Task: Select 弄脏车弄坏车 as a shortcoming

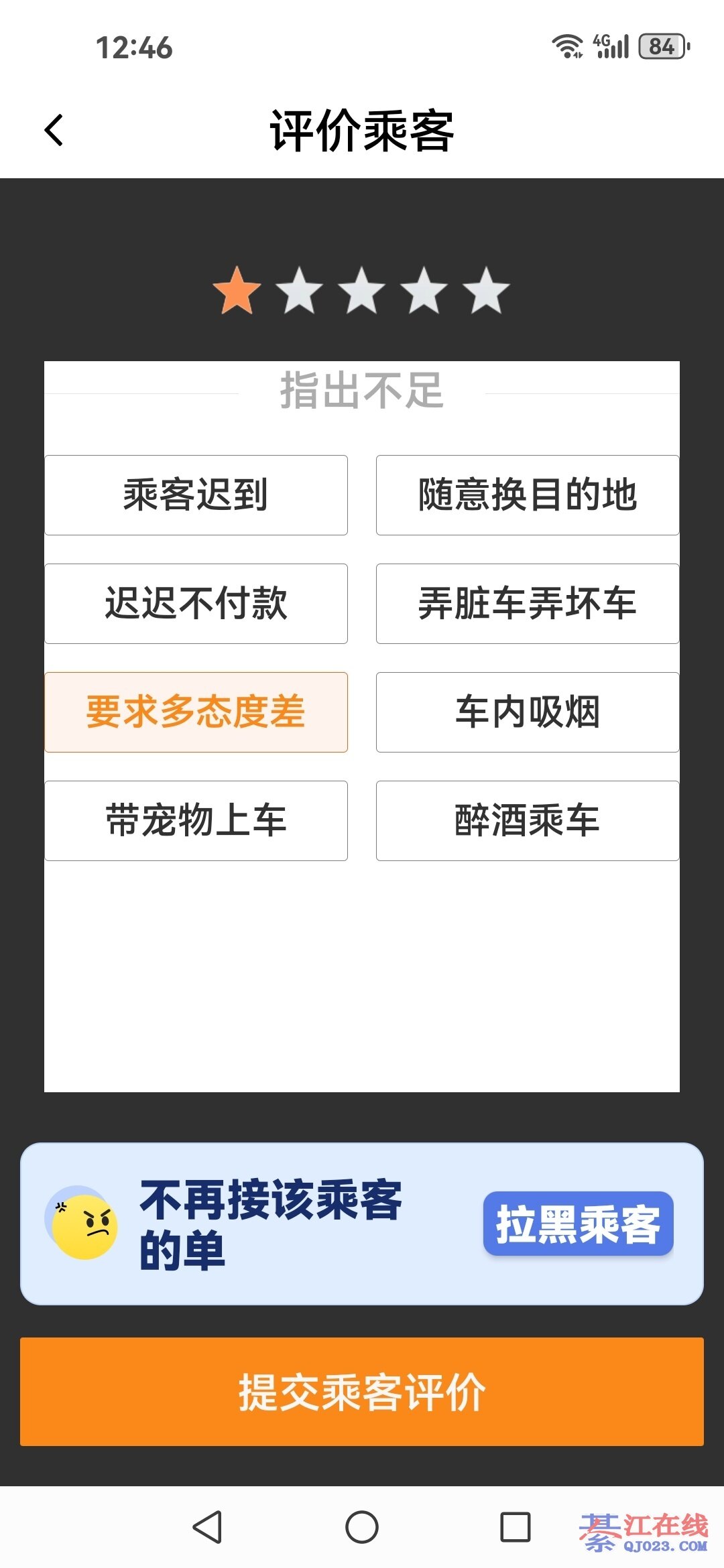Action: (528, 604)
